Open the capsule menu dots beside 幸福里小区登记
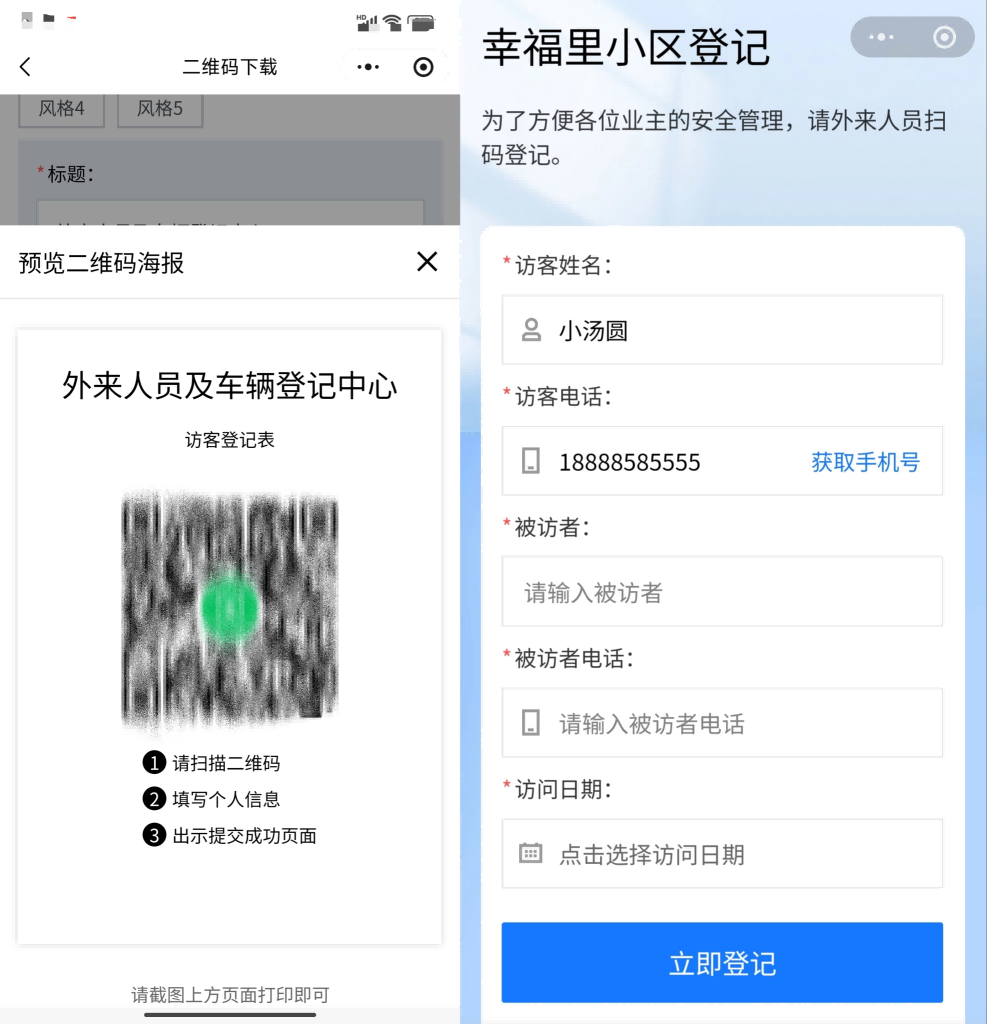Viewport: 987px width, 1024px height. click(x=882, y=38)
